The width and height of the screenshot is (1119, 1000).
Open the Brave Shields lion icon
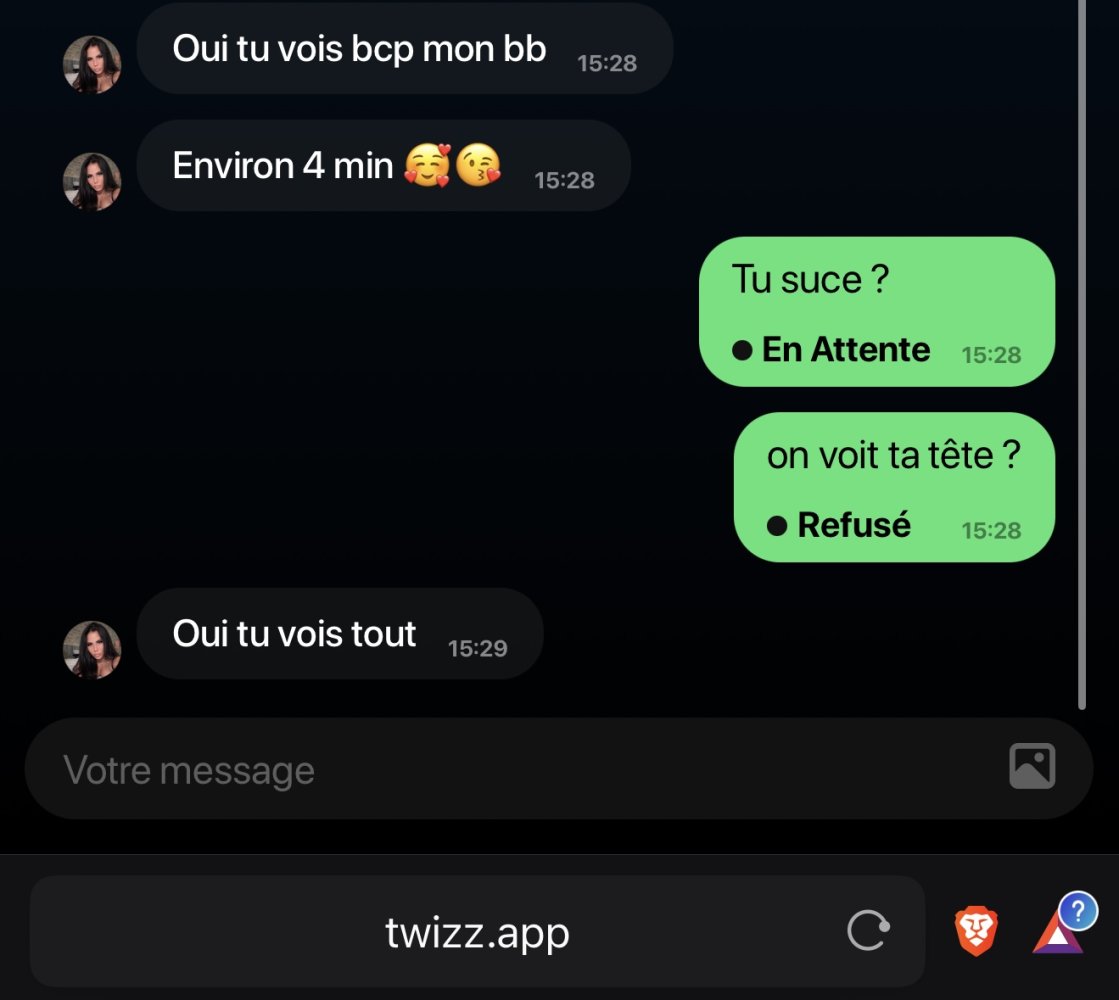point(976,931)
